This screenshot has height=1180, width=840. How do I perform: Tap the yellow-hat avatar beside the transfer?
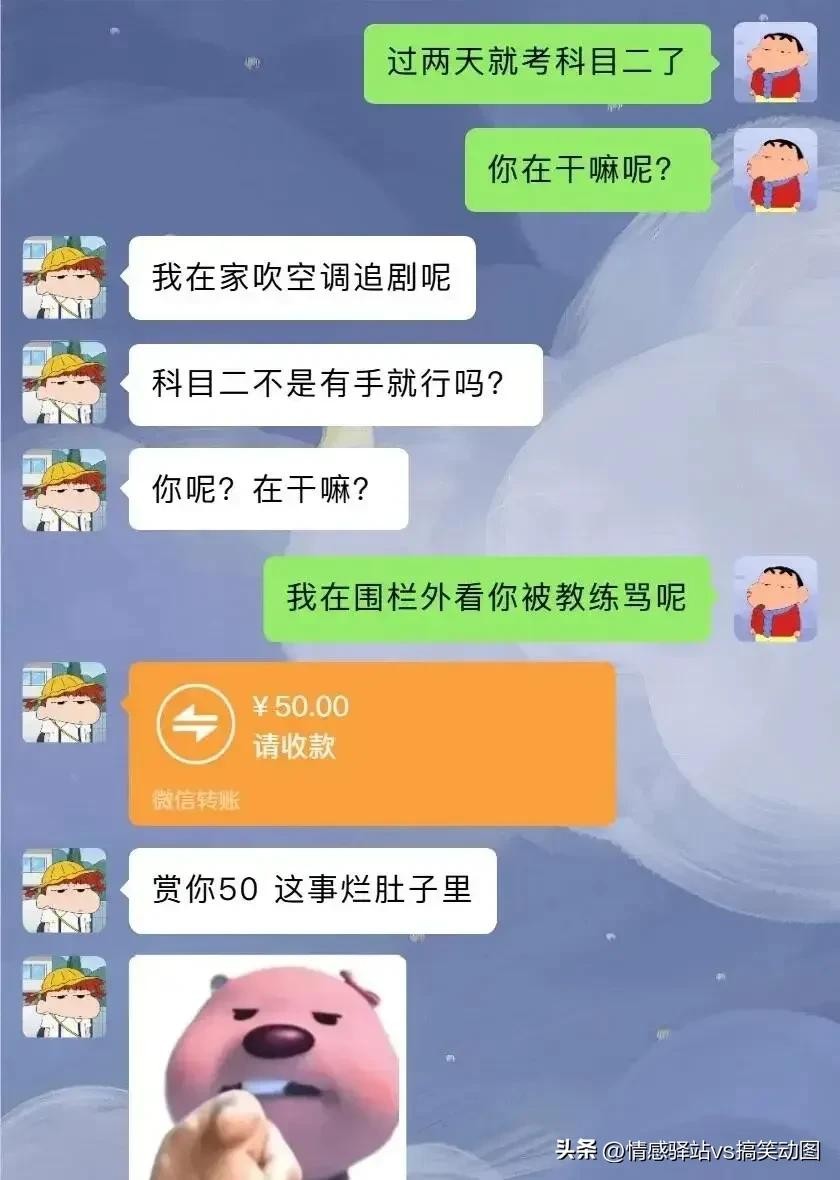[x=65, y=703]
